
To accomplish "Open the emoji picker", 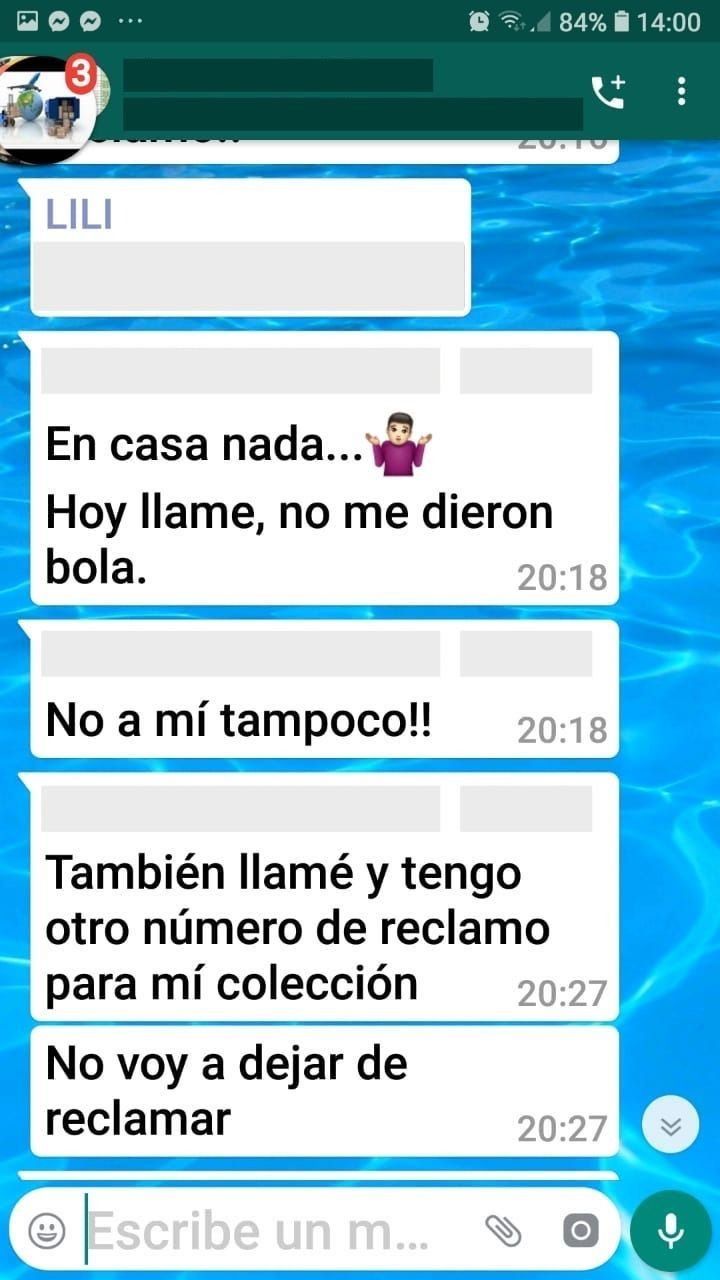I will click(x=46, y=1231).
